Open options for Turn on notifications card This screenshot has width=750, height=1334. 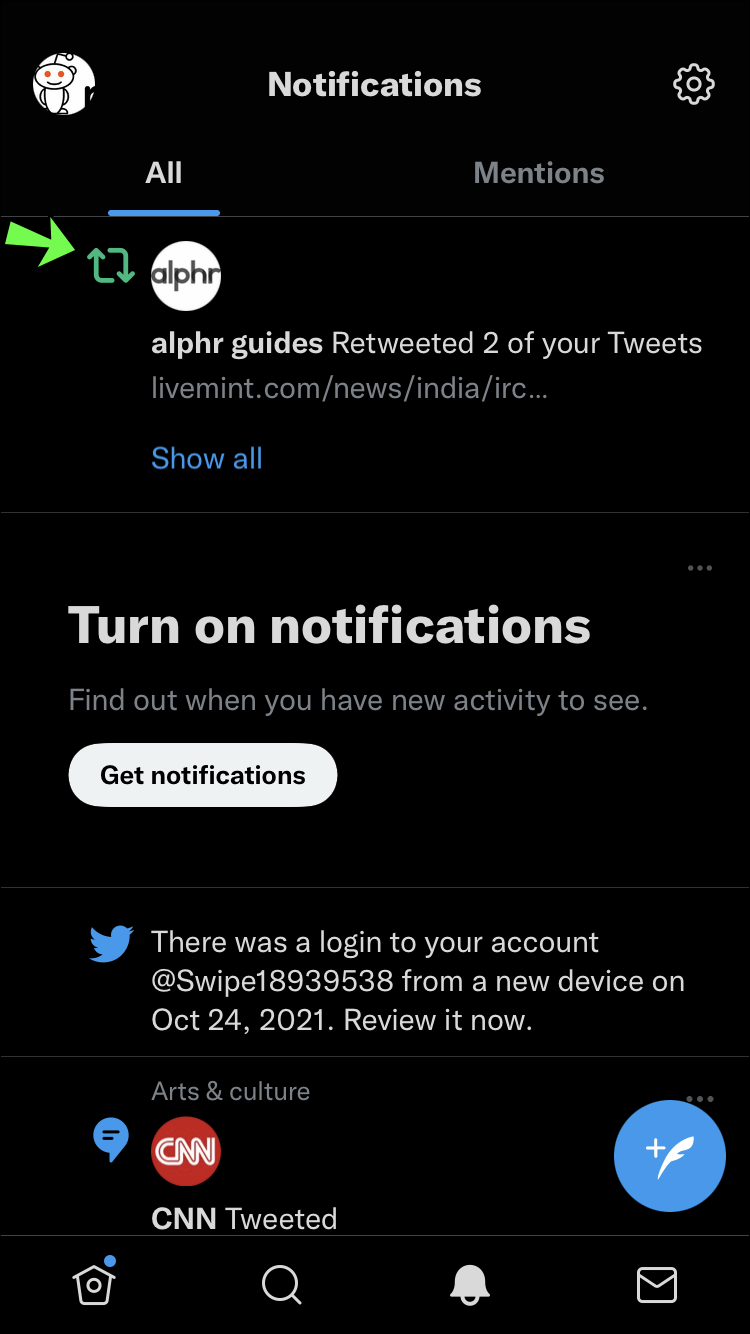click(700, 568)
